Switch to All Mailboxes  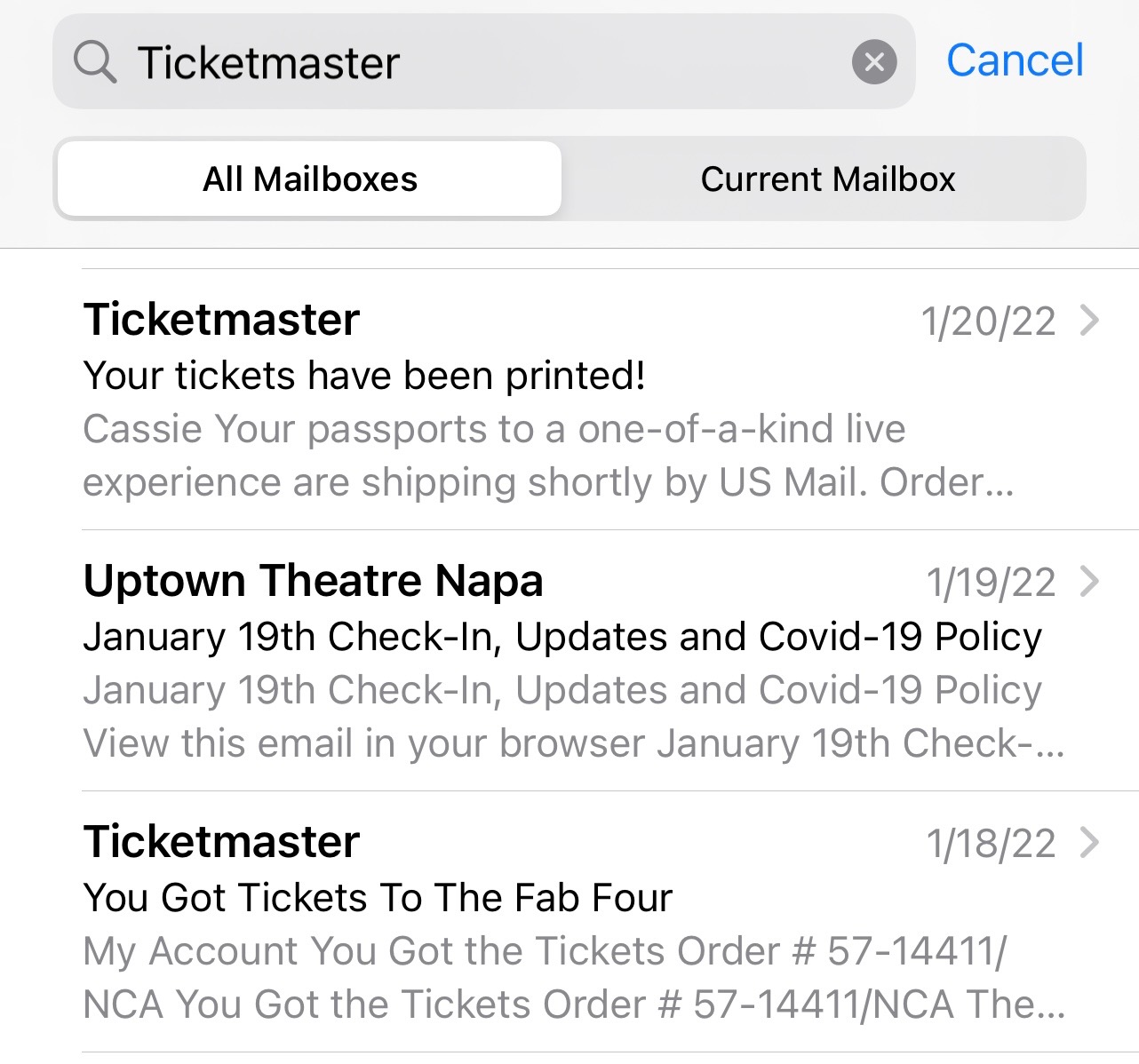pyautogui.click(x=310, y=179)
